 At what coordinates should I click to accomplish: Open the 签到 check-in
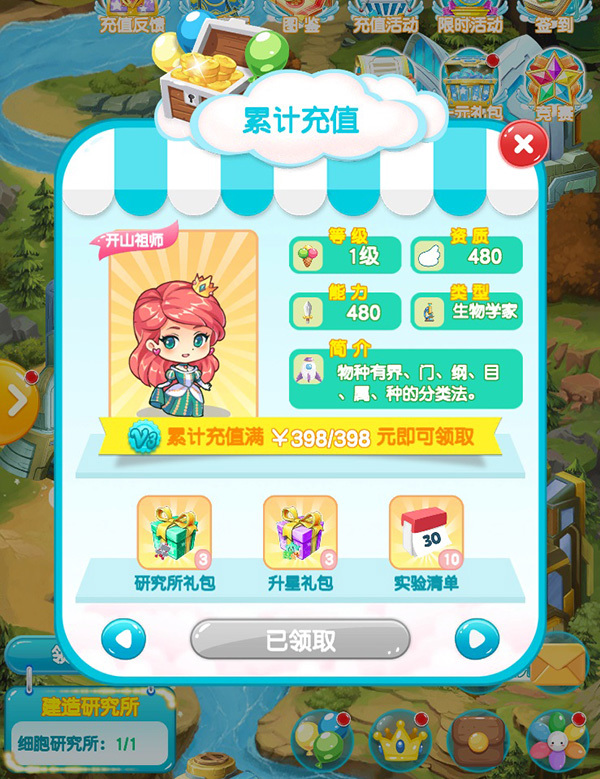coord(553,17)
